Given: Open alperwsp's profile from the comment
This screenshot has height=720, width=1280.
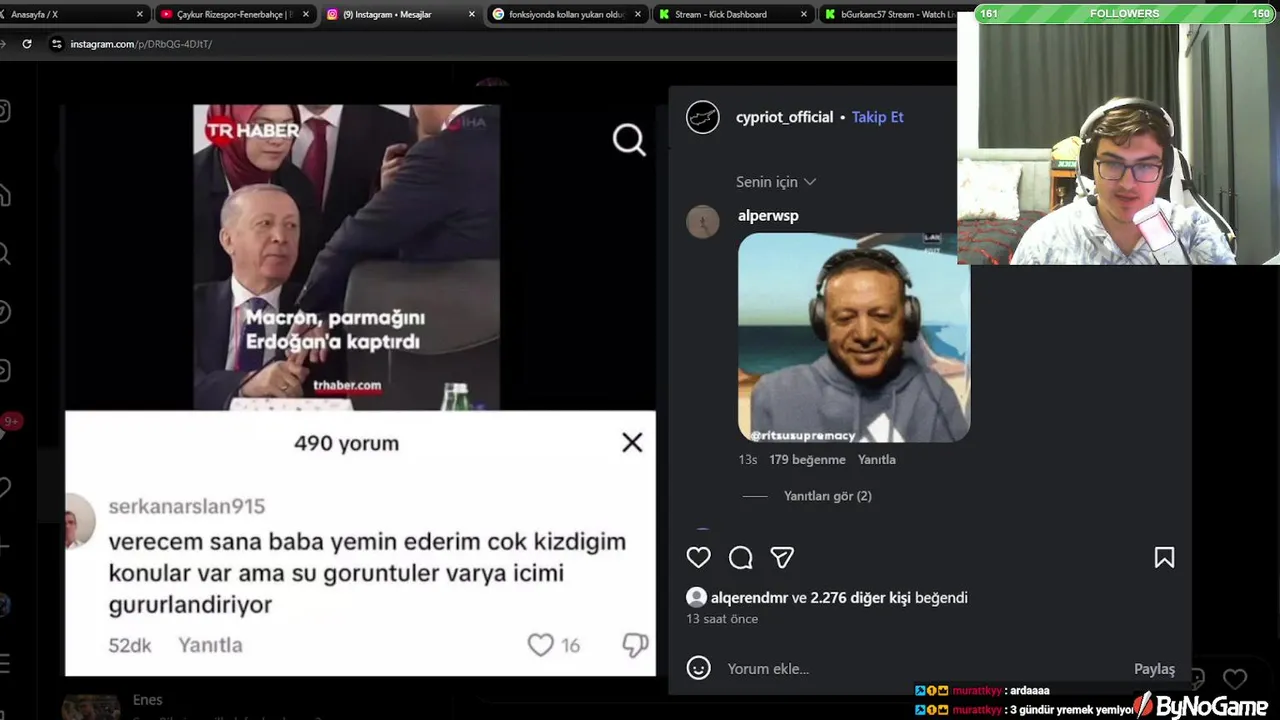Looking at the screenshot, I should point(768,215).
